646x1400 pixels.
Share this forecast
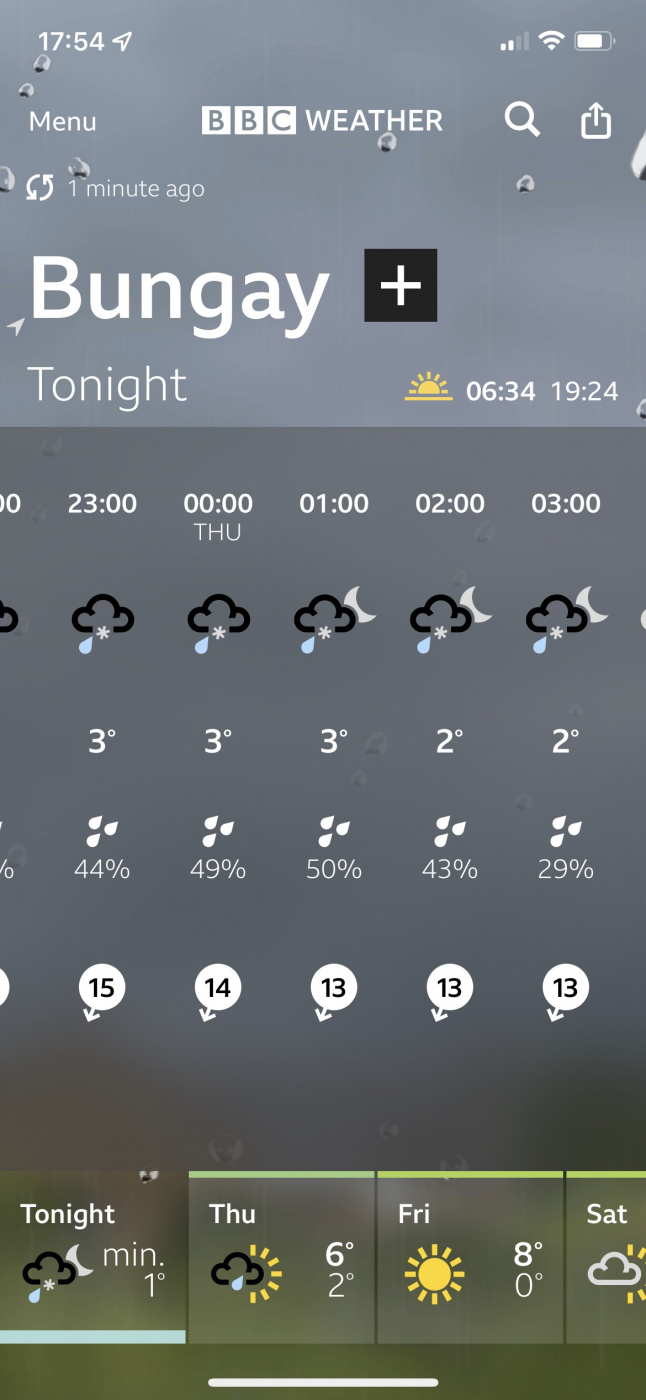(596, 121)
